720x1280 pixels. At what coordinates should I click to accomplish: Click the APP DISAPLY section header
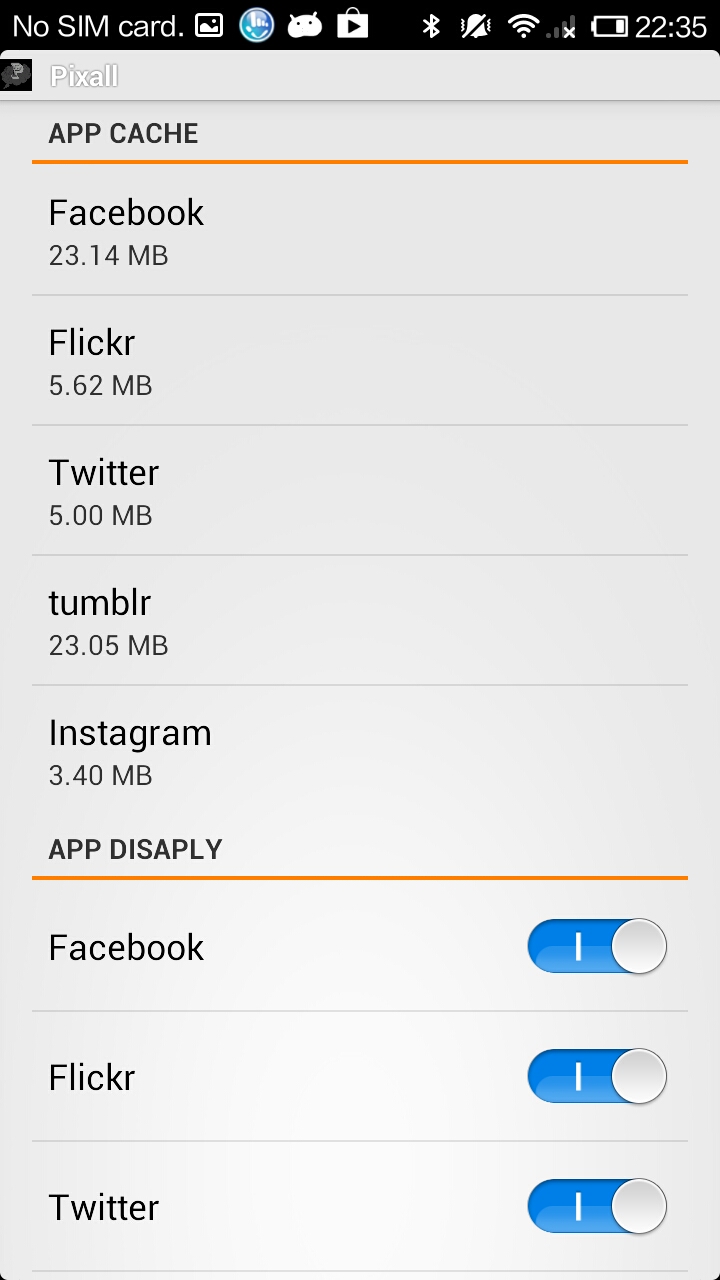pos(134,849)
